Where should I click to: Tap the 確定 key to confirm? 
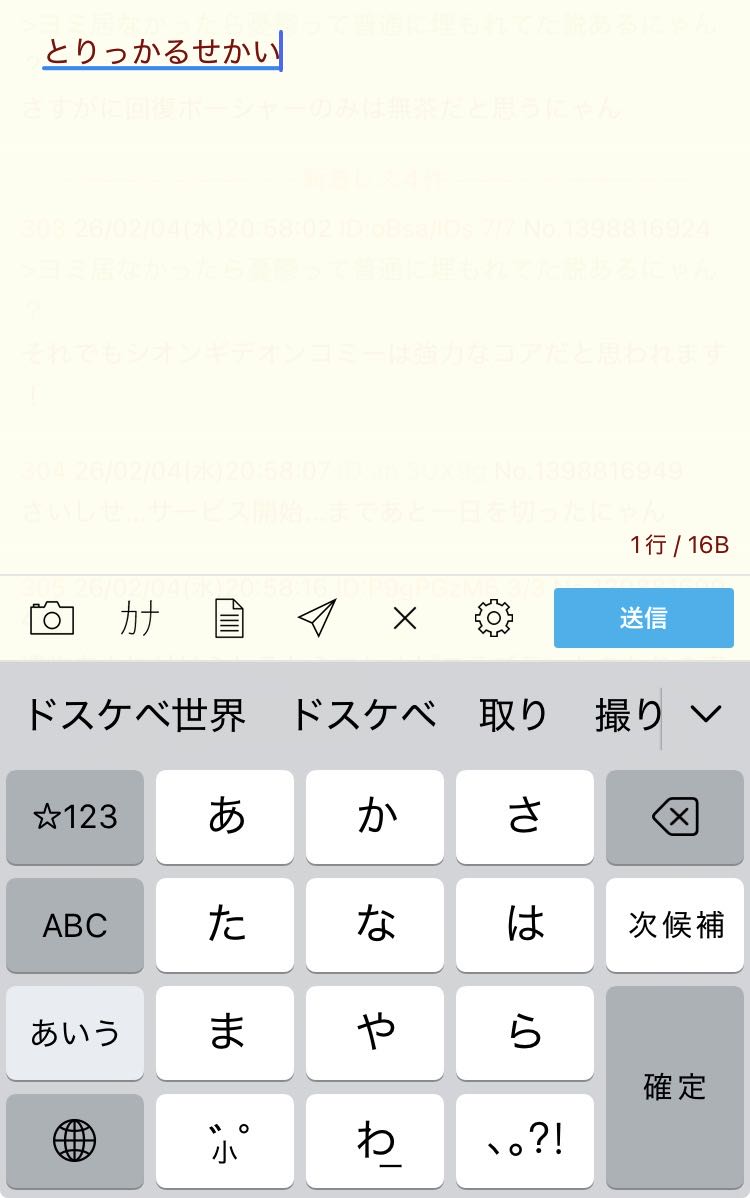675,1087
